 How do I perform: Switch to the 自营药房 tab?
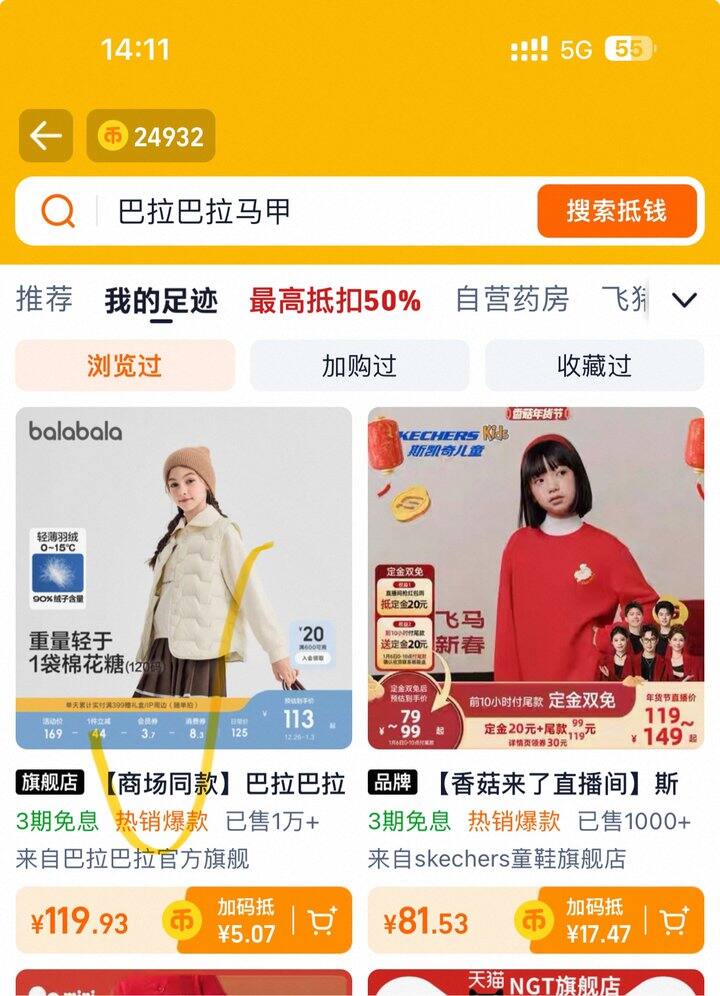pyautogui.click(x=512, y=299)
